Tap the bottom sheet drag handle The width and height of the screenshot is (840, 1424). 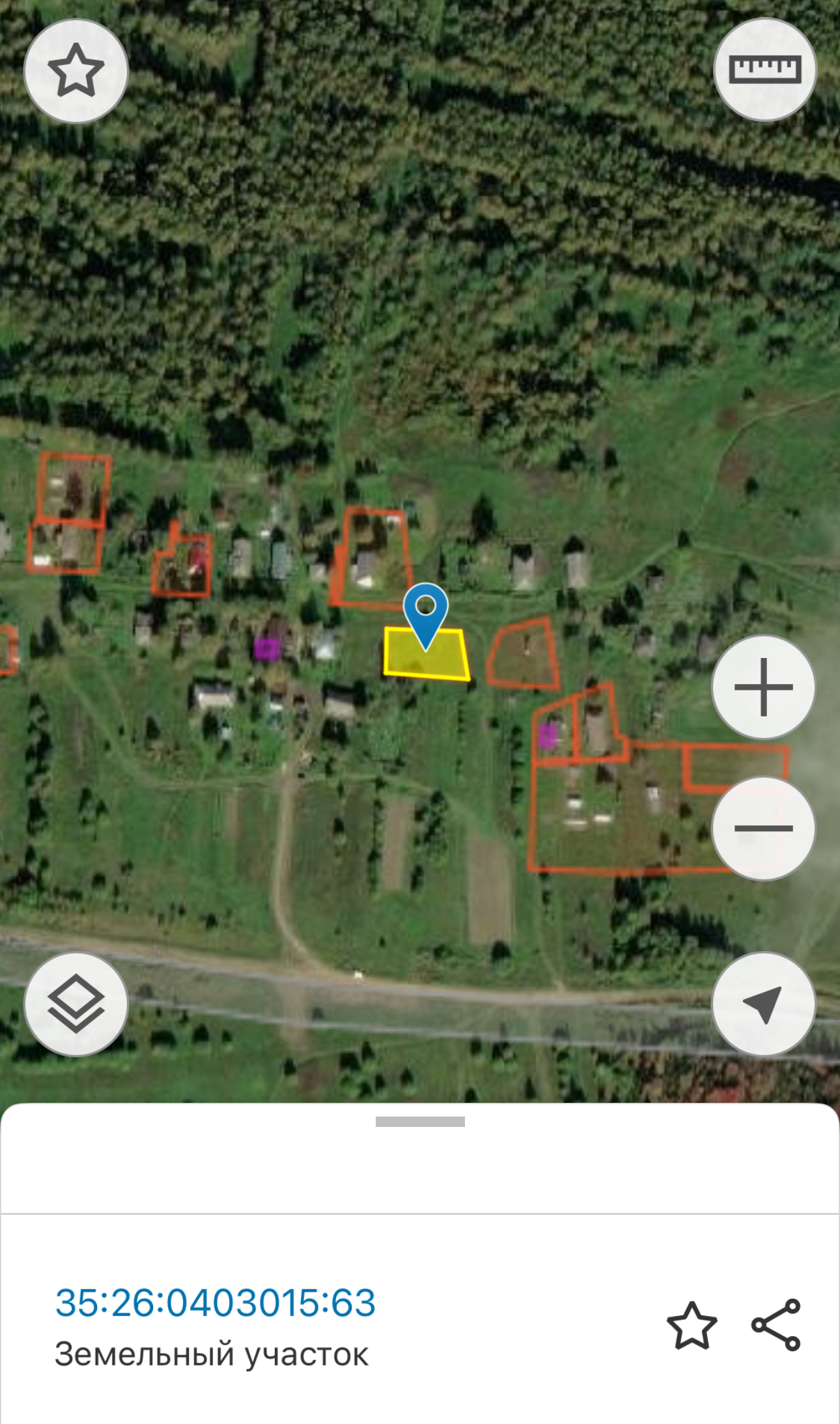pyautogui.click(x=420, y=1122)
